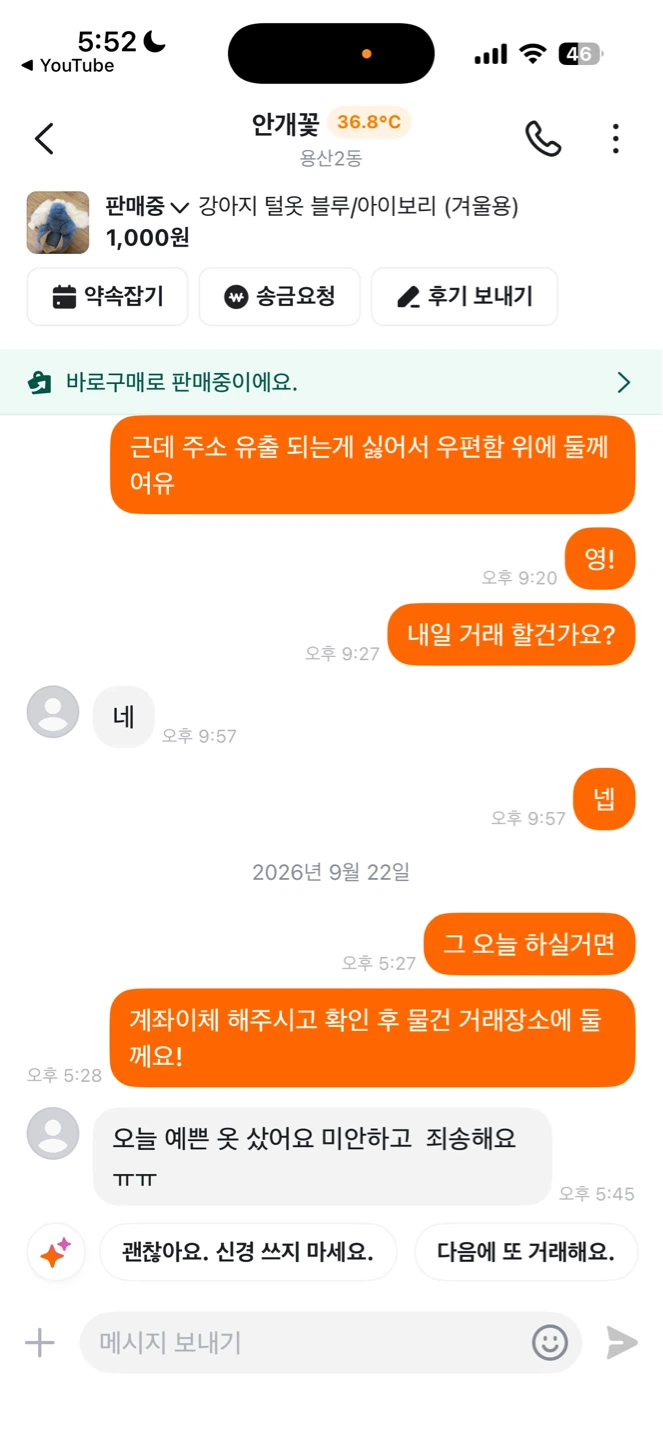Send quick reply 괜찮아요. 신경 쓰지 마세요.
This screenshot has height=1440, width=663.
[x=248, y=1252]
